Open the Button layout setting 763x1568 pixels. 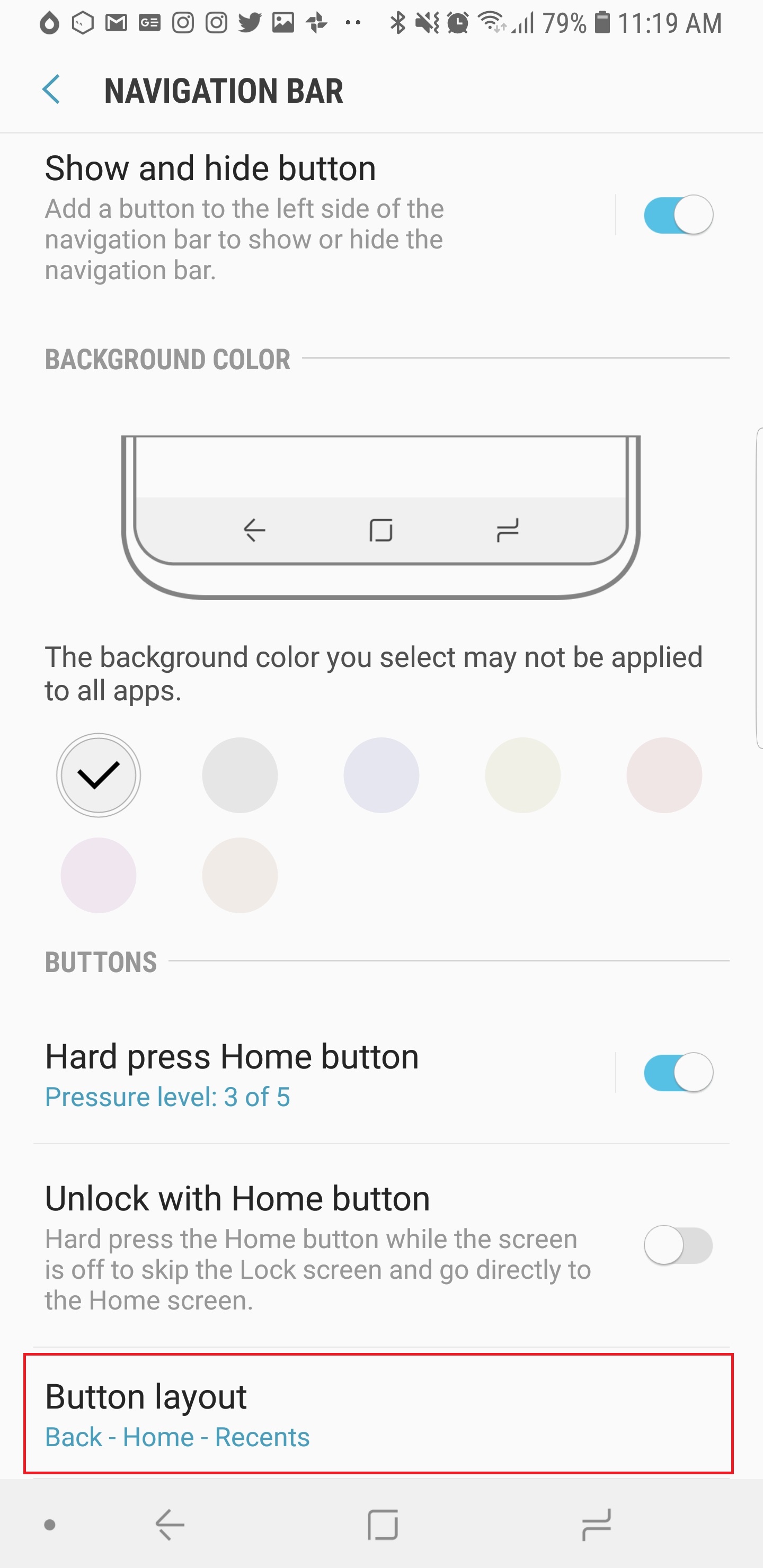(x=378, y=1413)
